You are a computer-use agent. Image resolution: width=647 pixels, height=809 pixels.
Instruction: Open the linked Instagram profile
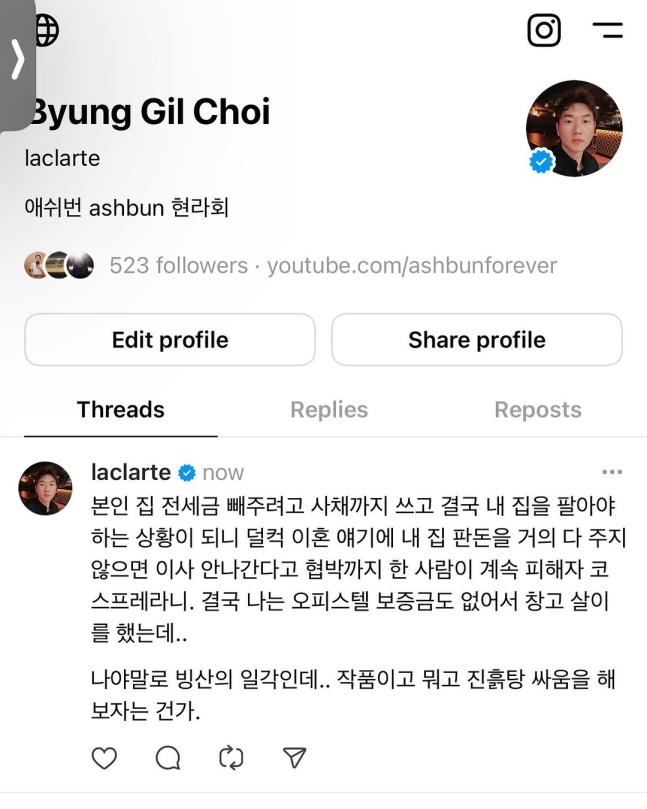point(544,30)
